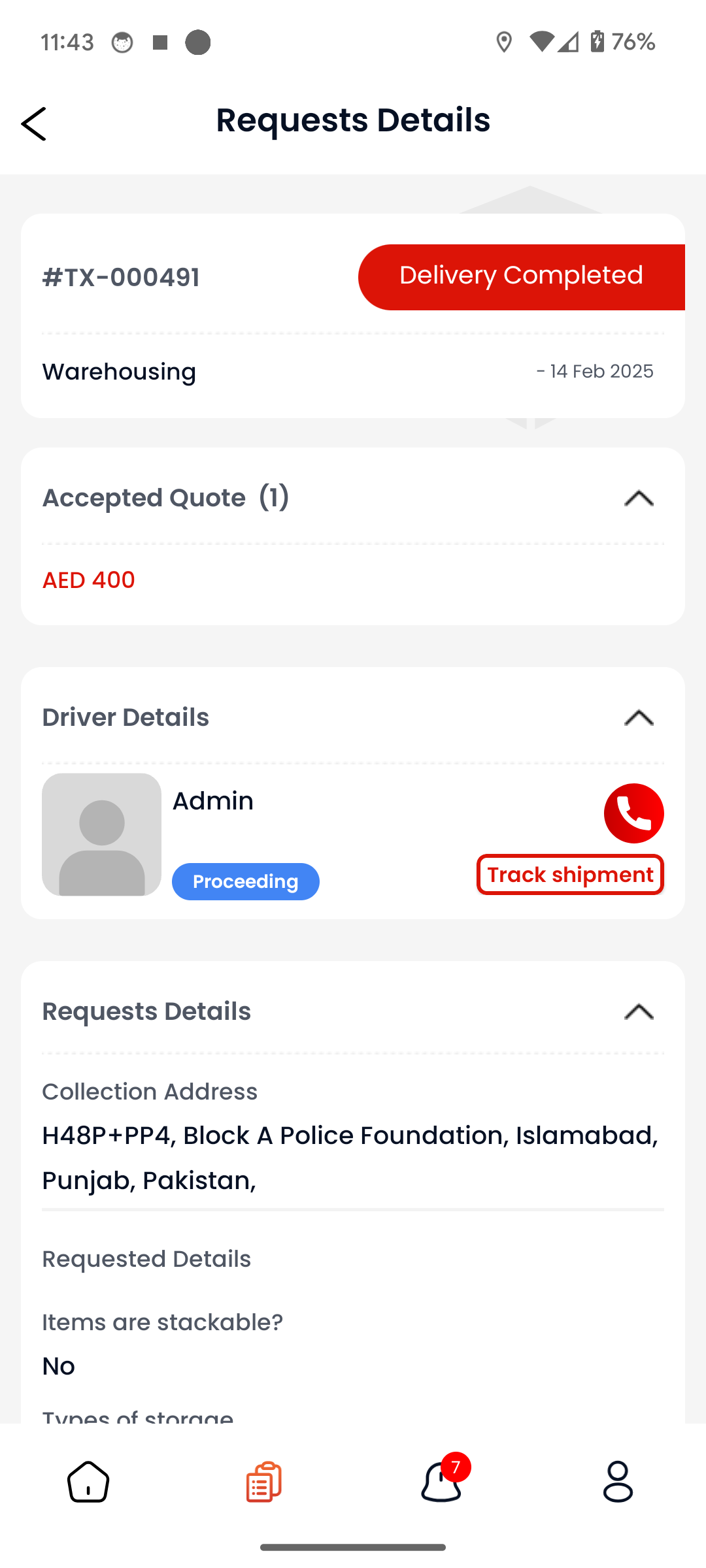Switch to the profile tab
706x1568 pixels.
point(618,1482)
